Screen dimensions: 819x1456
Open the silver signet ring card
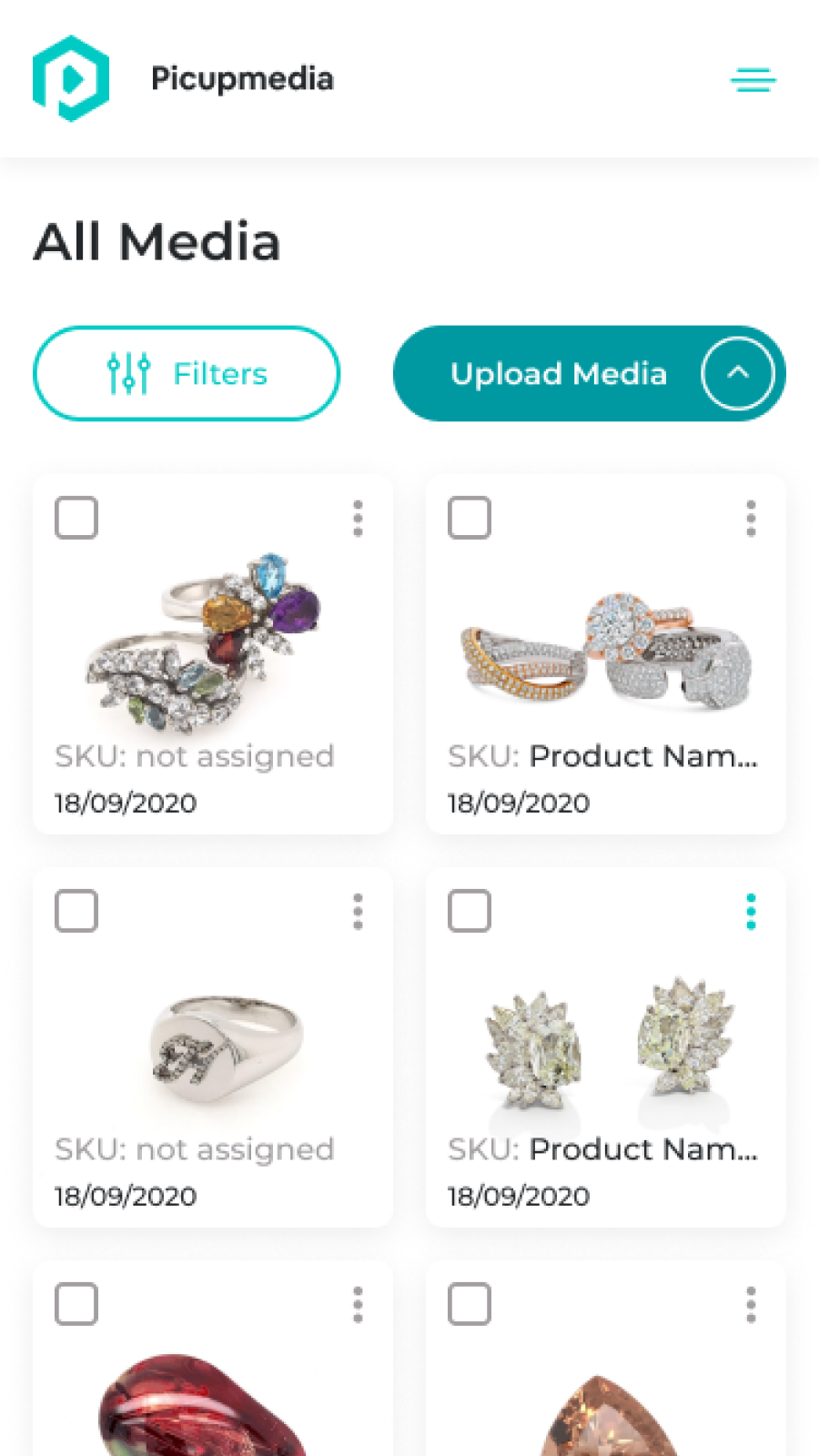[x=213, y=1046]
